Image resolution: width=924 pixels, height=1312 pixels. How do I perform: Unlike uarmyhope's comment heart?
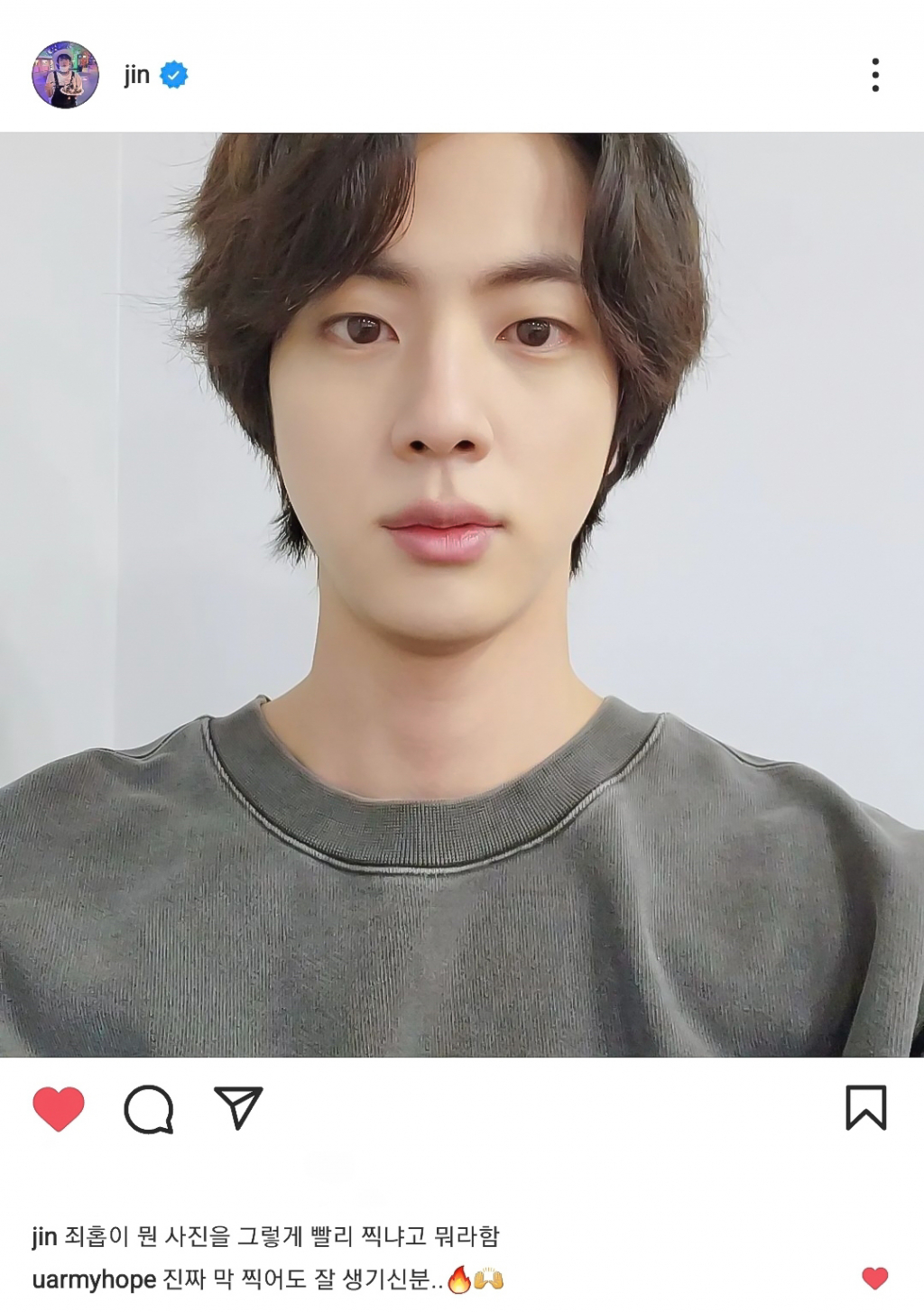pyautogui.click(x=874, y=1278)
